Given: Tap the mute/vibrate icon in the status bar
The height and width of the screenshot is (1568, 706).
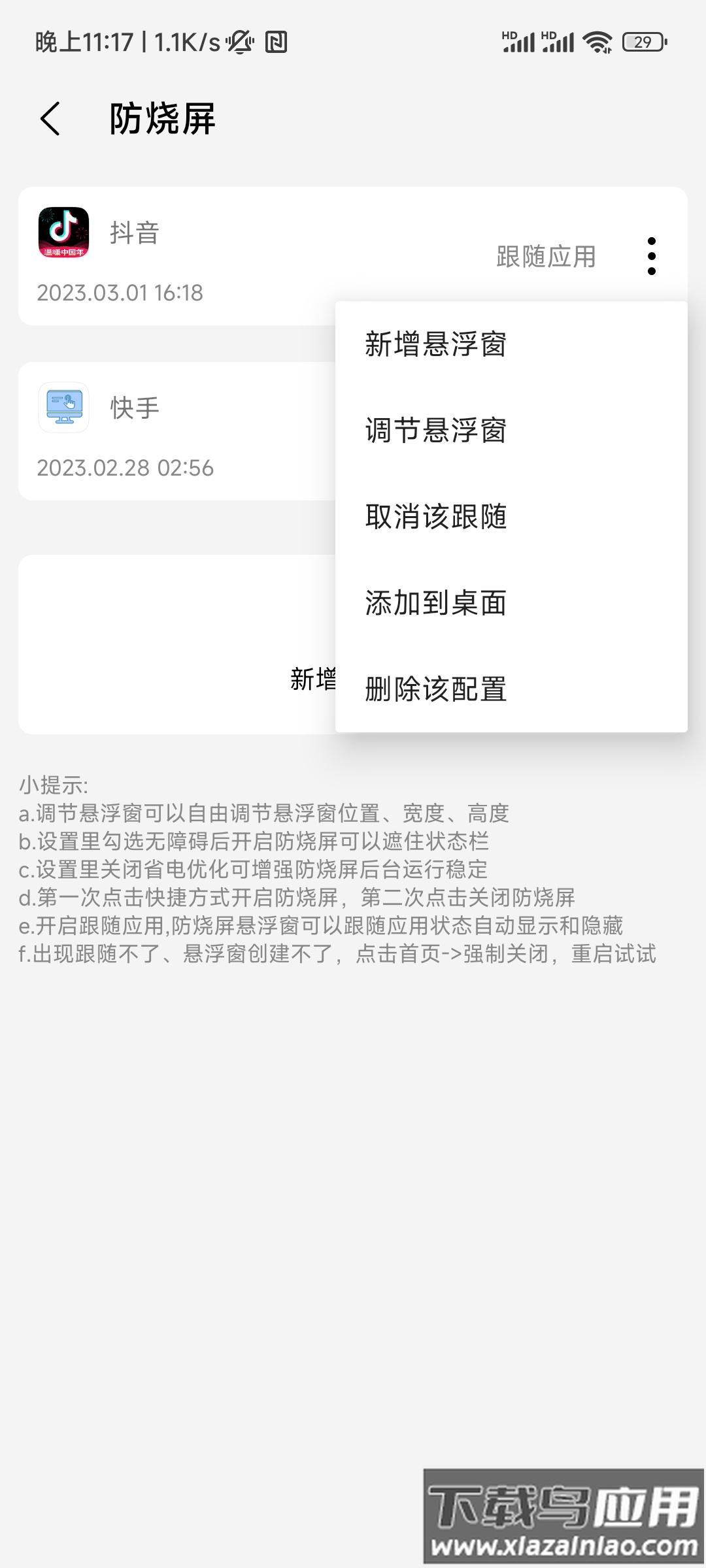Looking at the screenshot, I should click(239, 41).
